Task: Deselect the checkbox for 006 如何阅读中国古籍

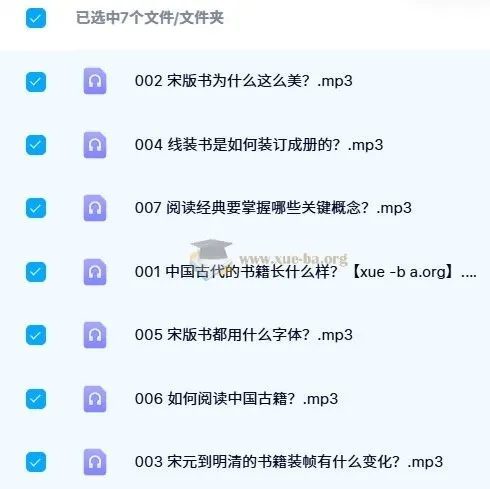Action: (x=36, y=399)
